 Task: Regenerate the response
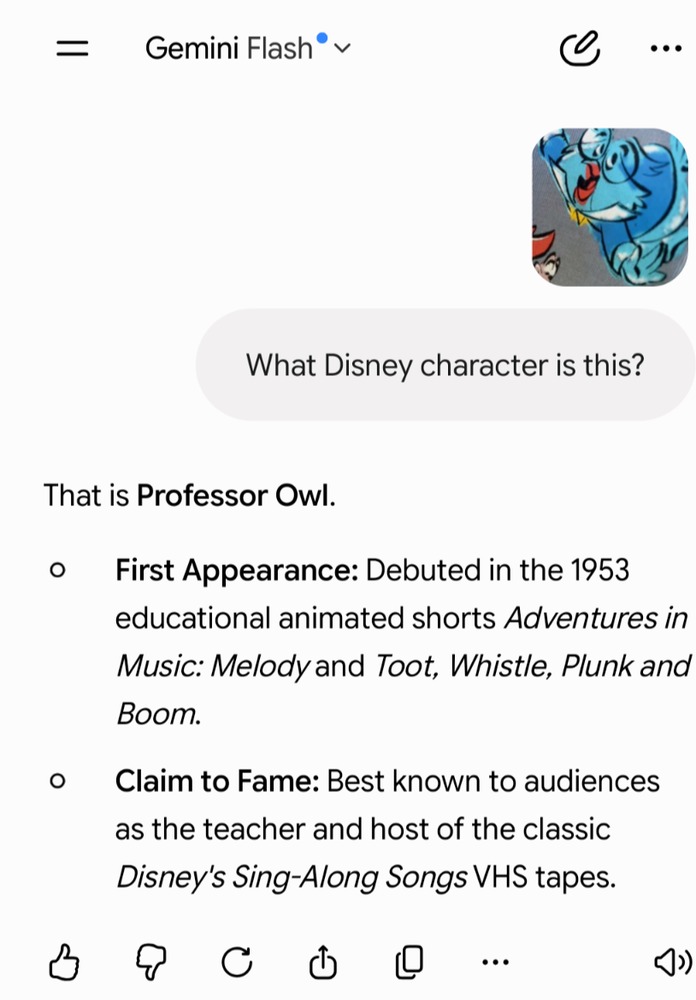[x=237, y=962]
